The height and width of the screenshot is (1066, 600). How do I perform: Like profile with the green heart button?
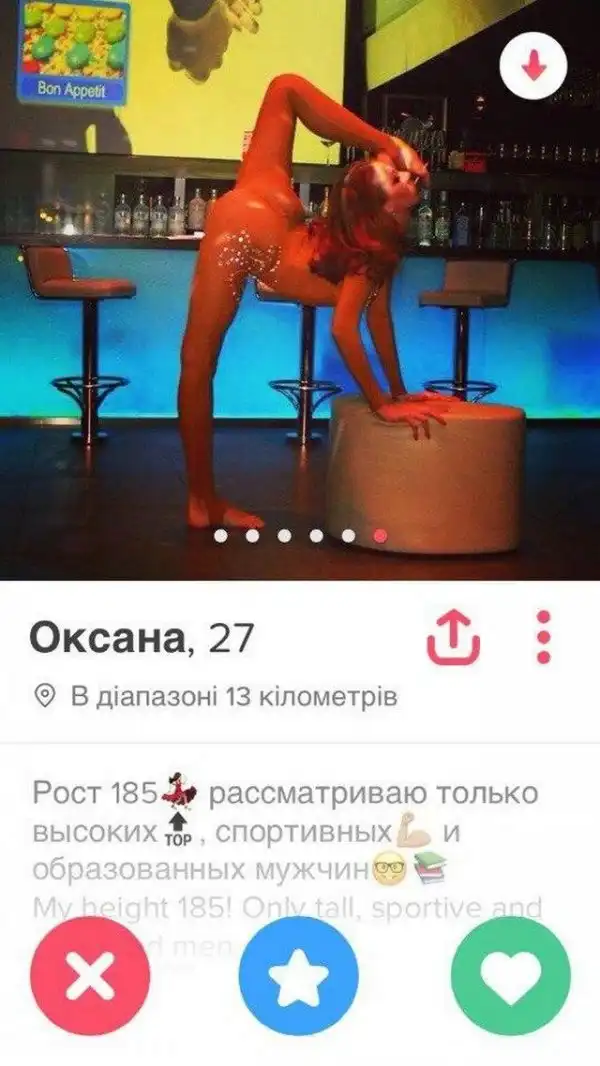click(x=510, y=977)
